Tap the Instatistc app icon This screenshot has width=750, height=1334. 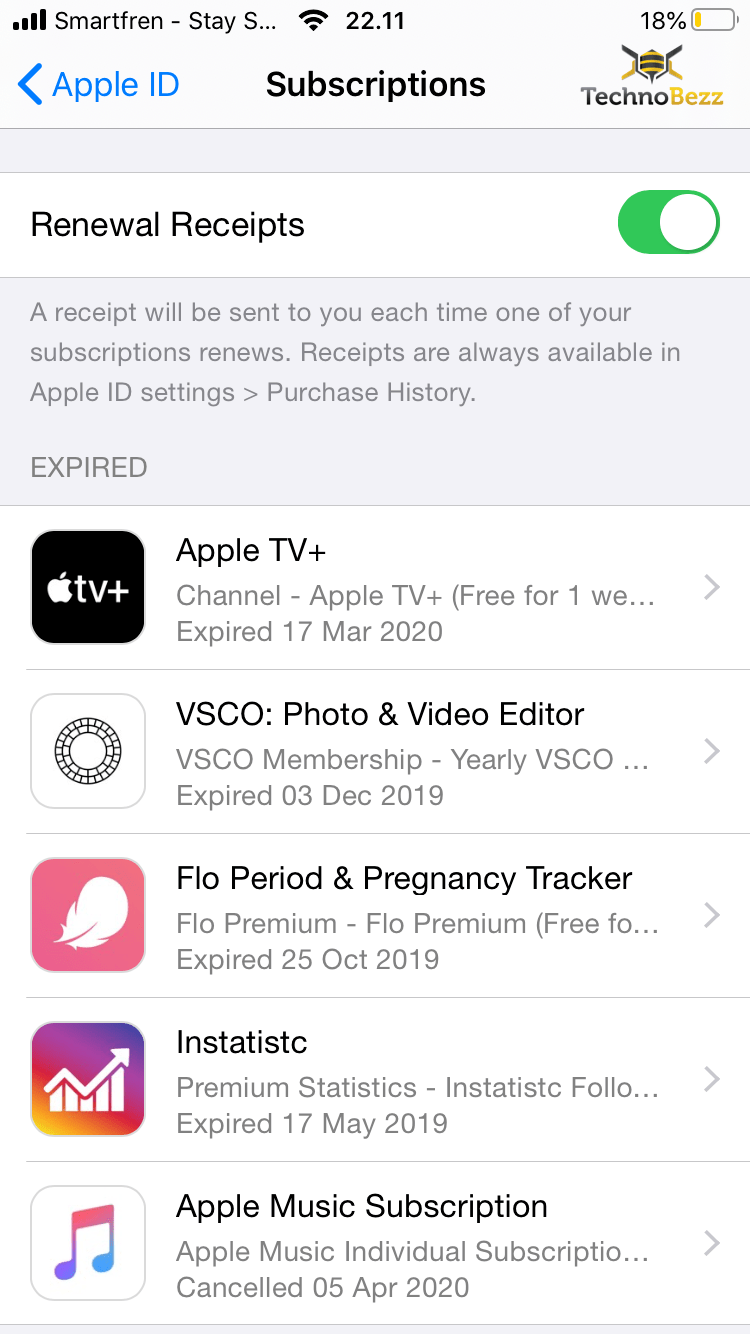pos(88,1079)
